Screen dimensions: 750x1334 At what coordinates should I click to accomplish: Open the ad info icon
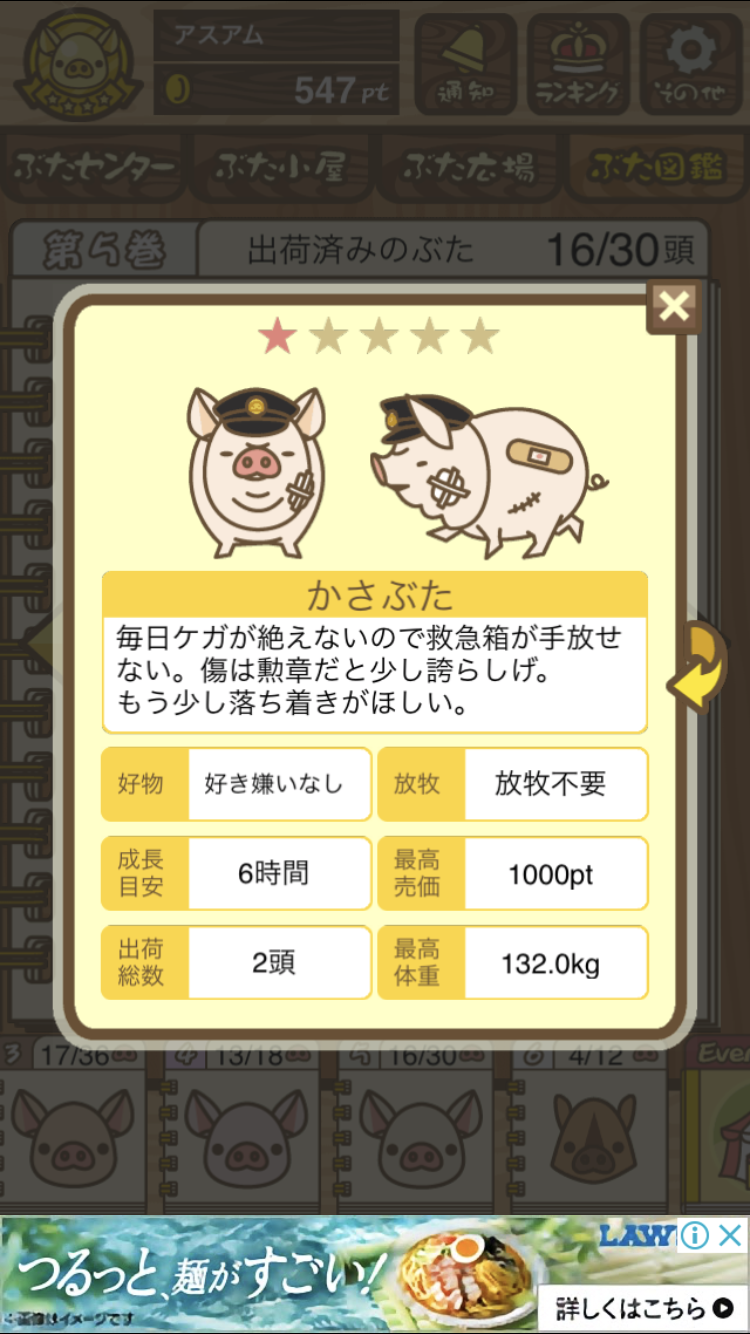coord(694,1236)
